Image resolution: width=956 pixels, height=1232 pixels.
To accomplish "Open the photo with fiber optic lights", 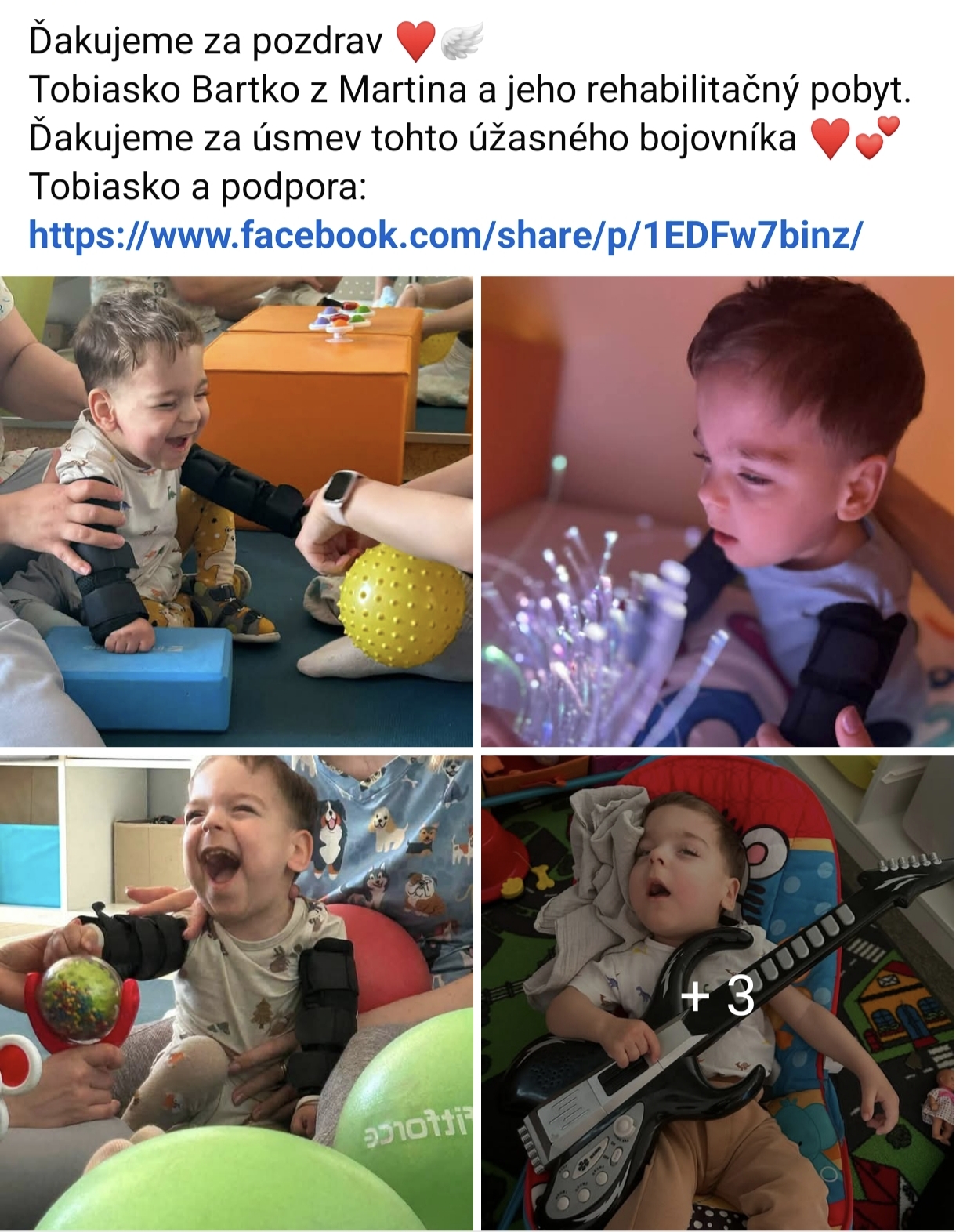I will [718, 511].
